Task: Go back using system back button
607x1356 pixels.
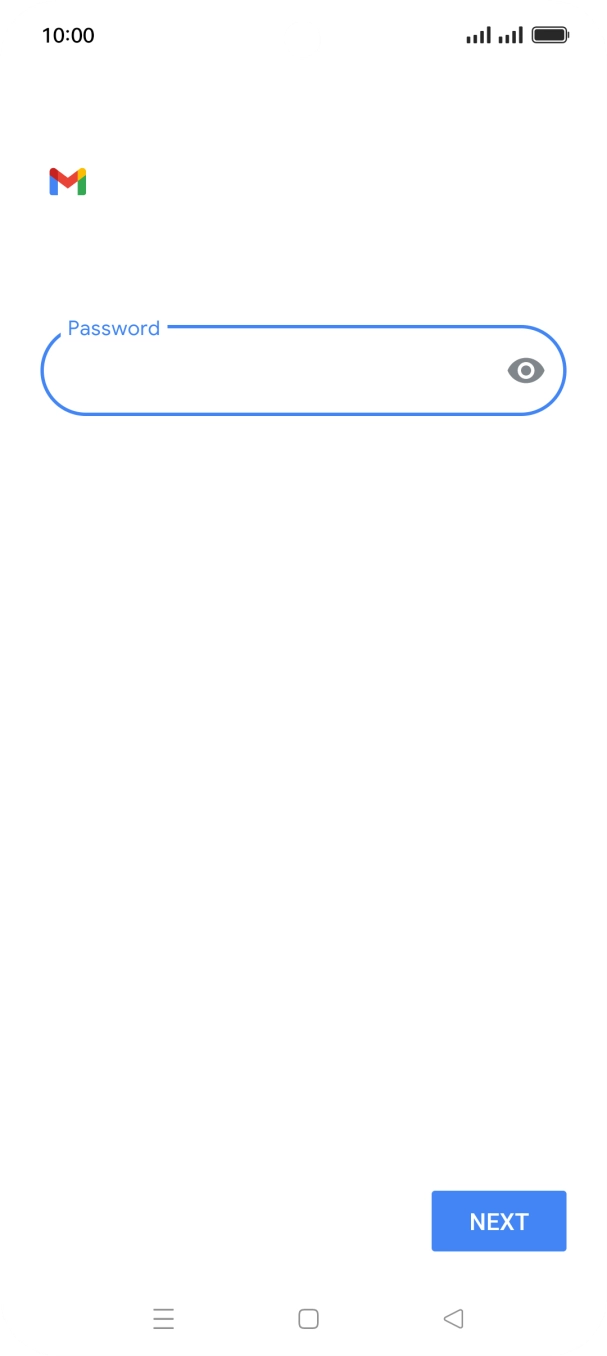Action: click(453, 1319)
